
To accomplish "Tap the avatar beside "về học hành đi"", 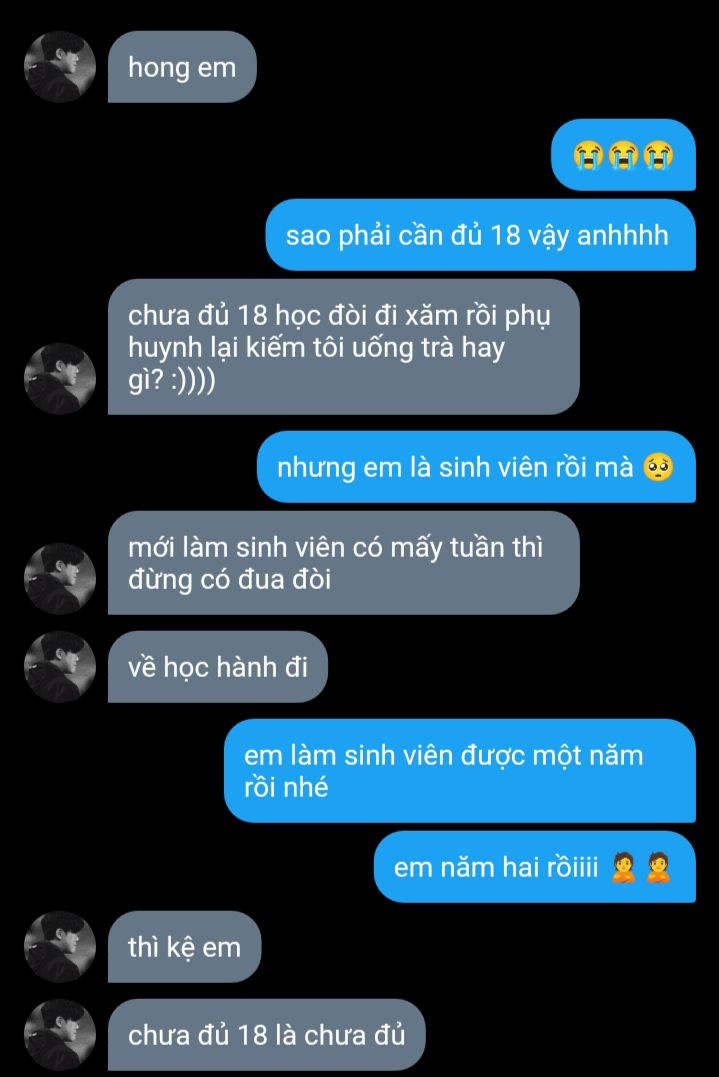I will 60,666.
